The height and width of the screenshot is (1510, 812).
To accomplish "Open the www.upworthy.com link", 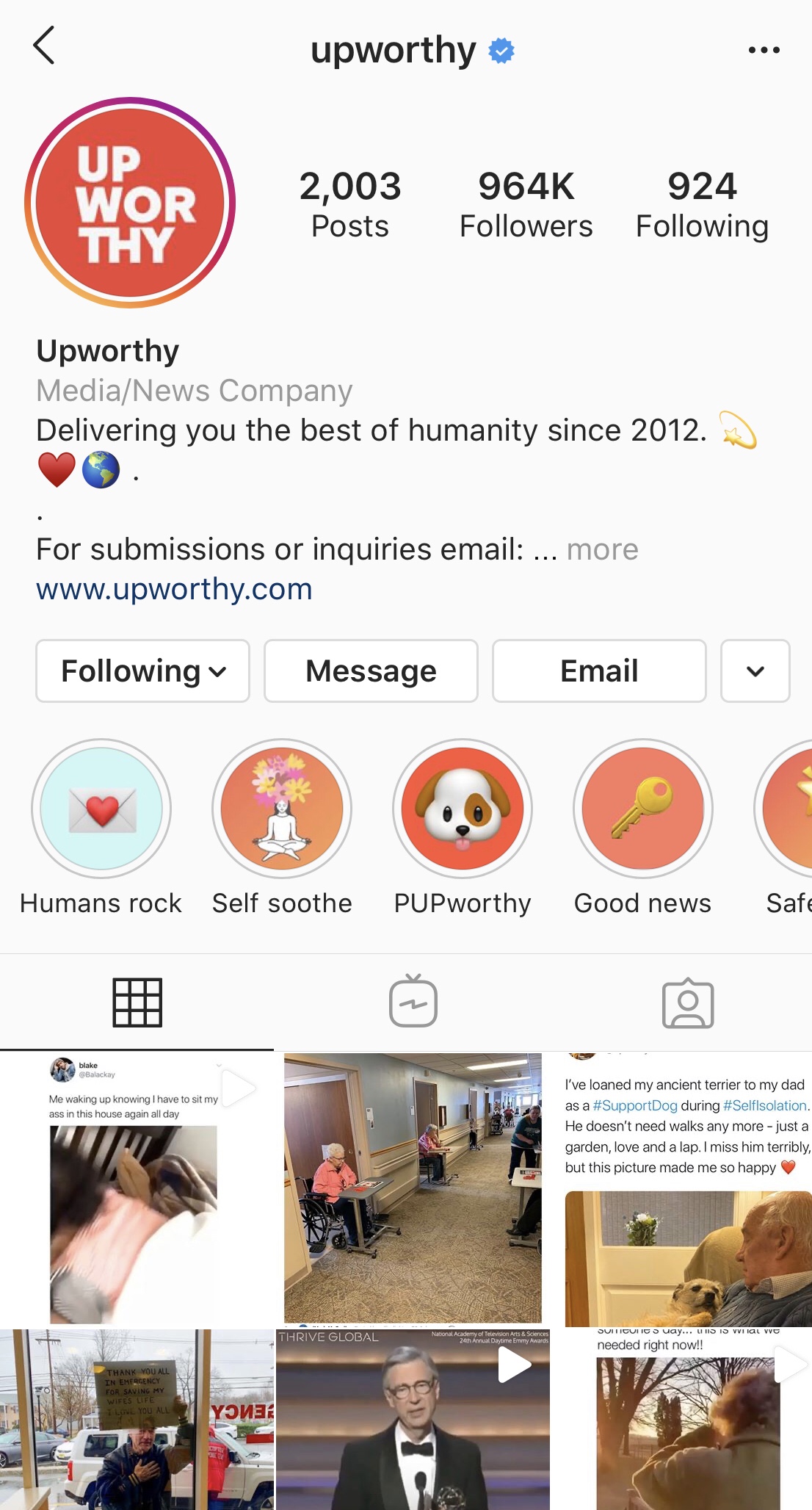I will [x=175, y=589].
